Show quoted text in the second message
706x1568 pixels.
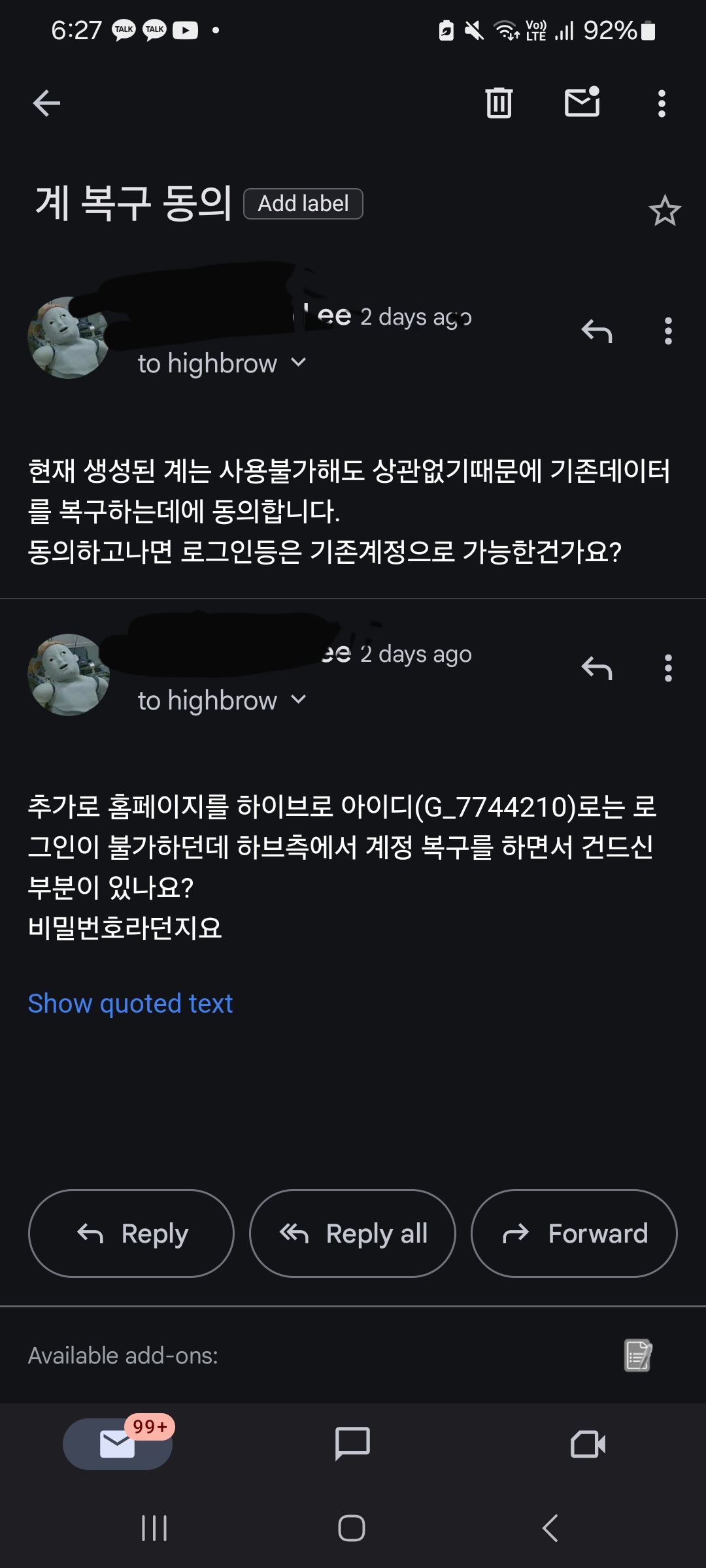click(130, 1004)
